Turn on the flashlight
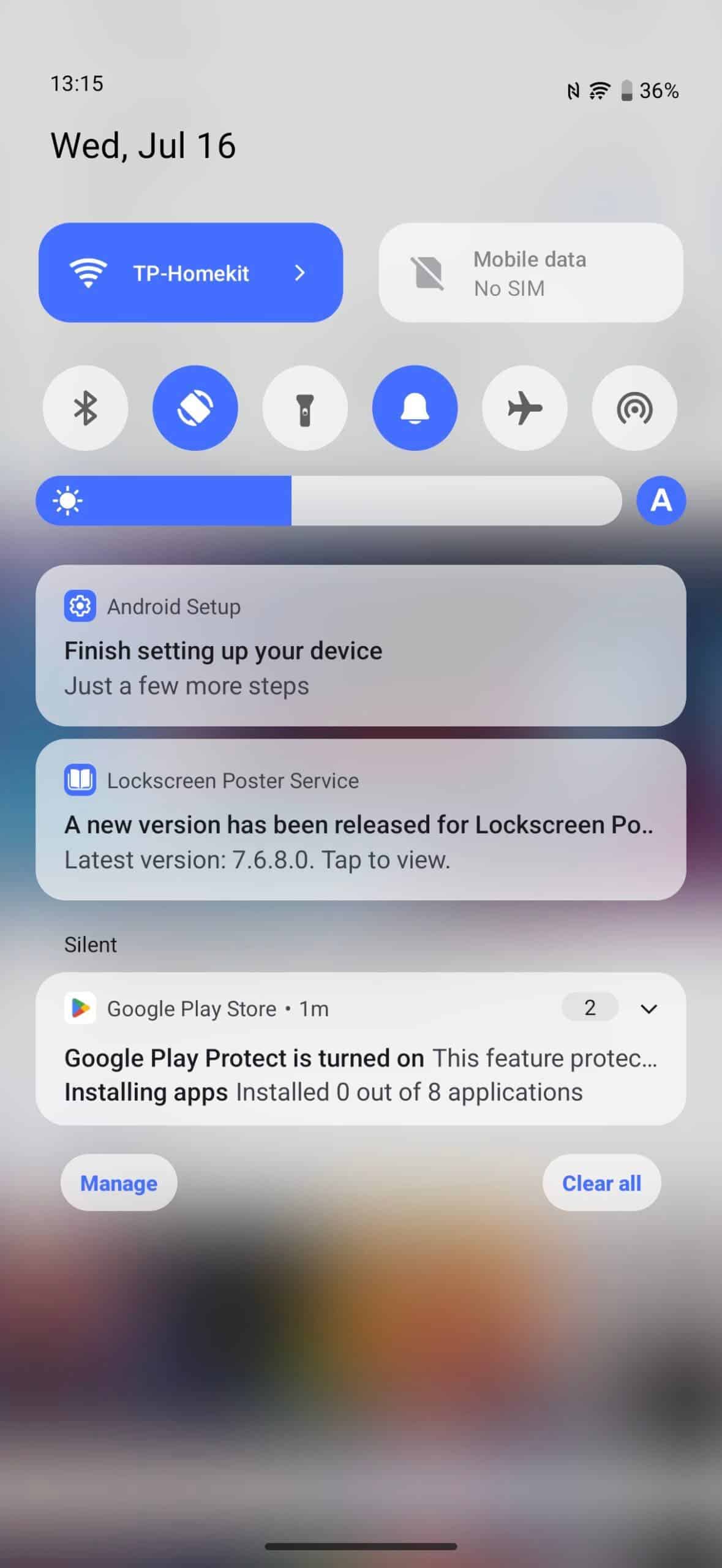Image resolution: width=722 pixels, height=1568 pixels. [x=305, y=408]
